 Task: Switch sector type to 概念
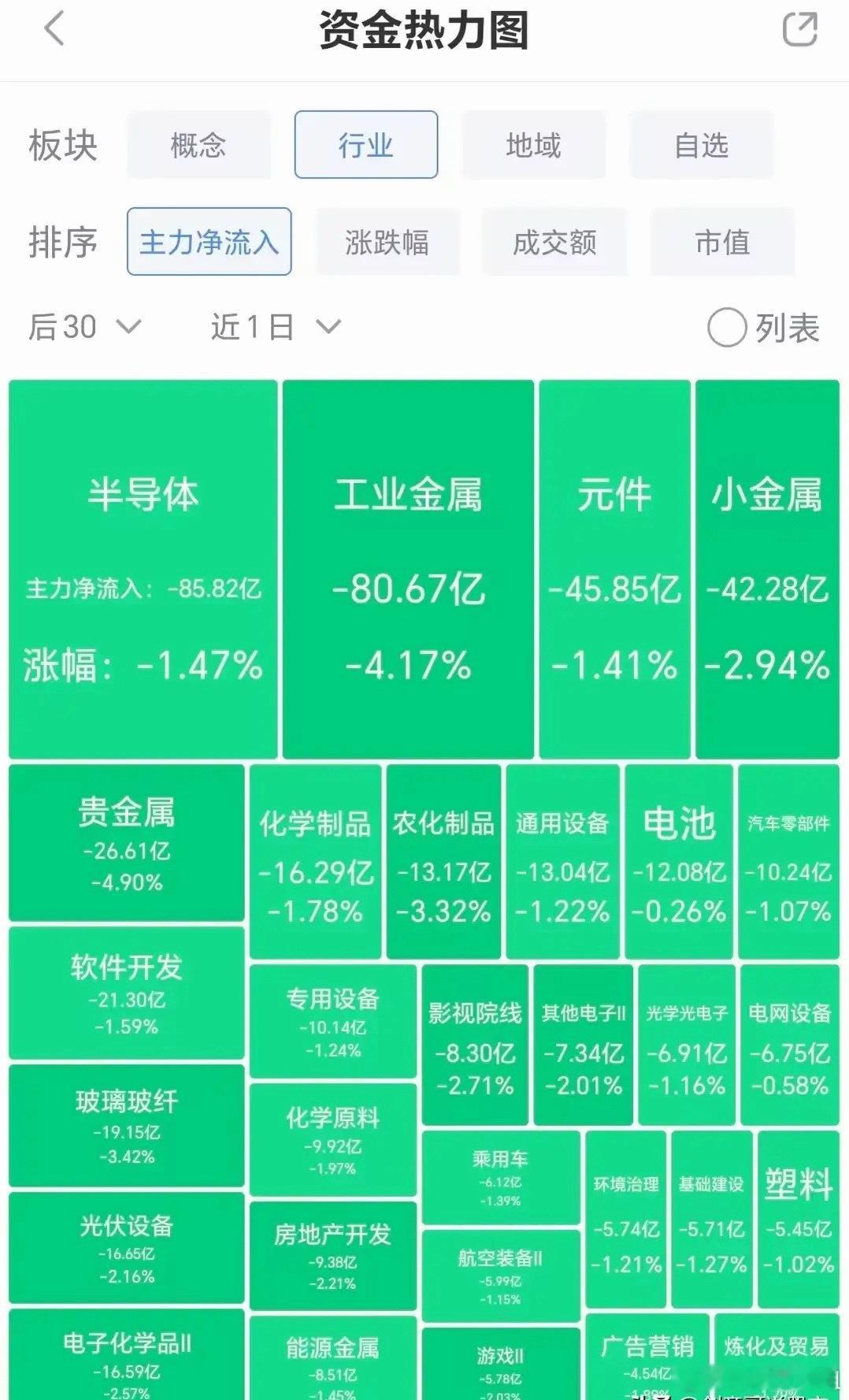[198, 145]
